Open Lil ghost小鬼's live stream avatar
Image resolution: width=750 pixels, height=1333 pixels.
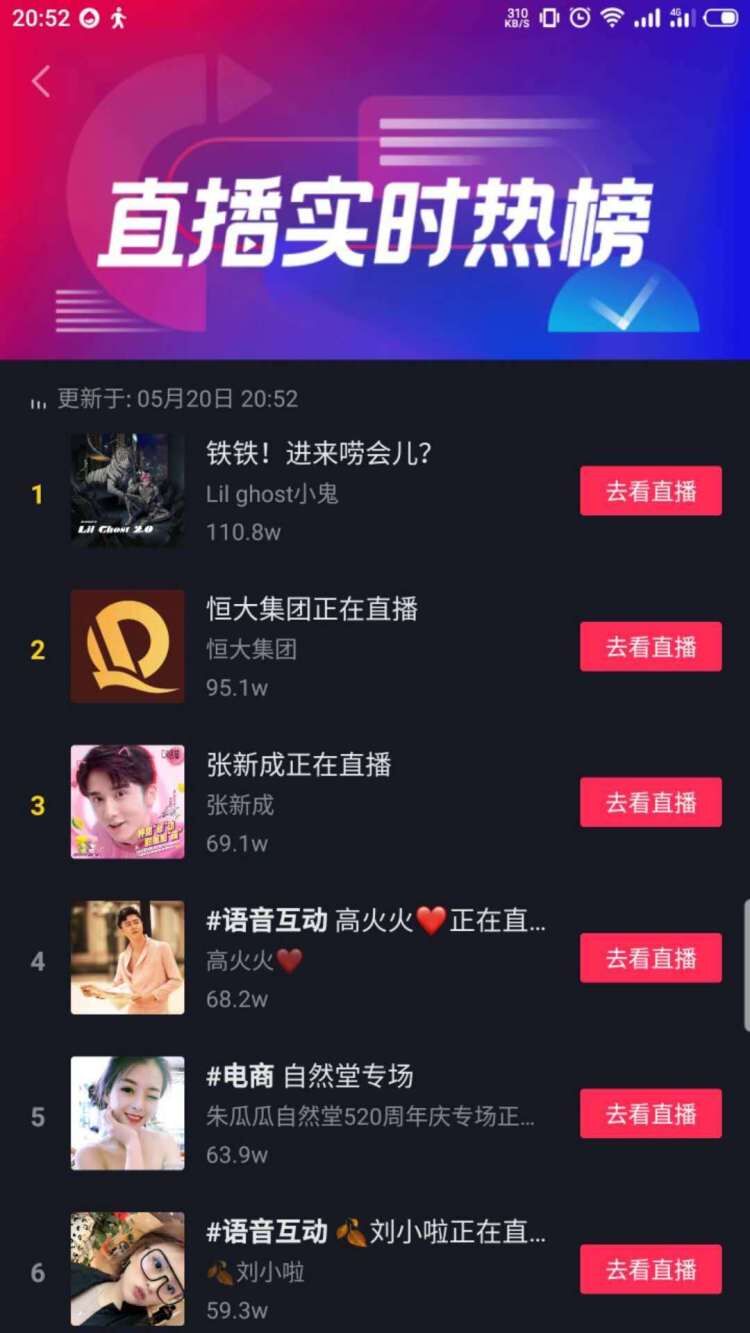[127, 490]
